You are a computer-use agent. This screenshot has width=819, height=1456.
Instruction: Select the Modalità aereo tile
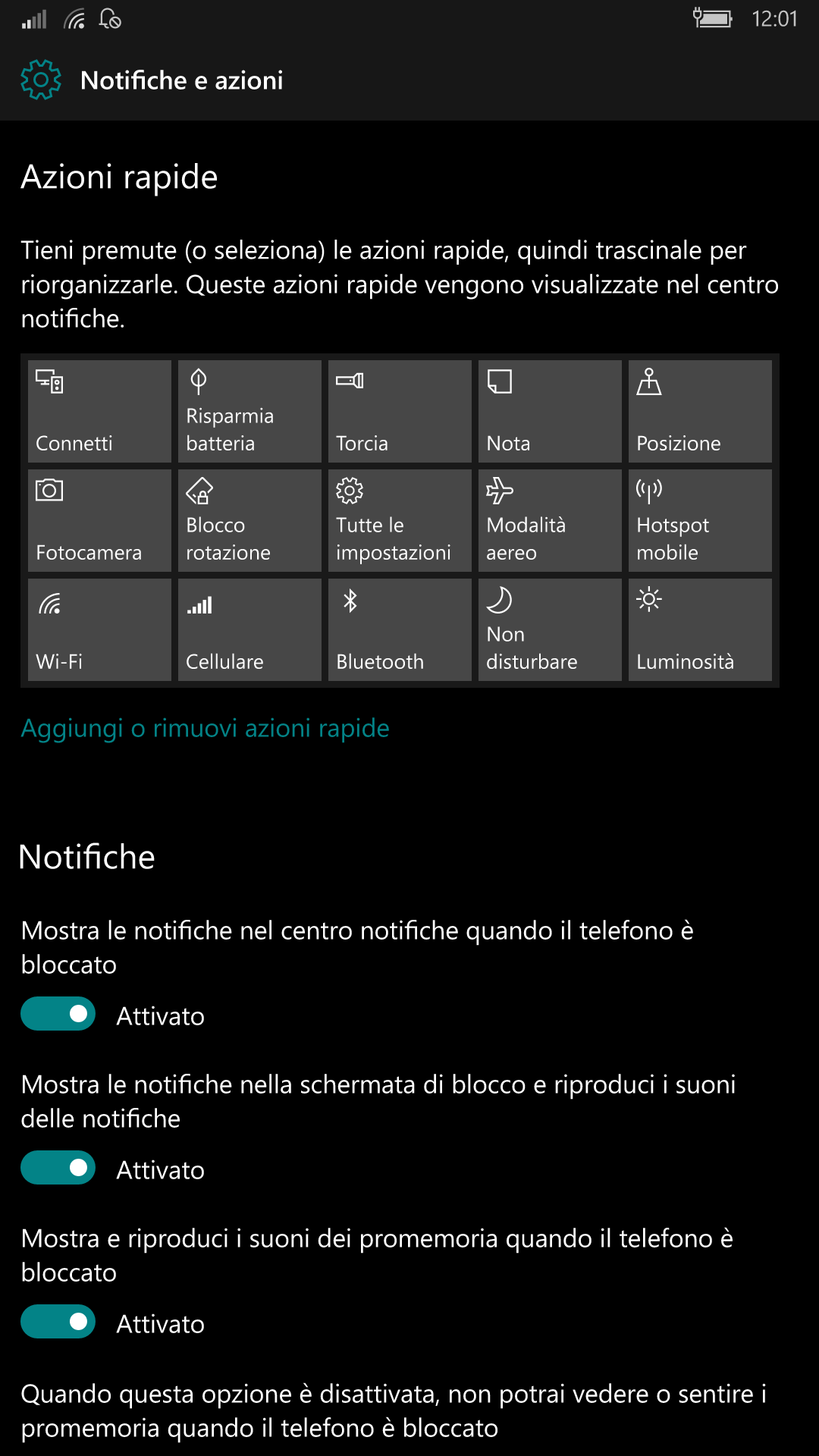click(x=550, y=520)
